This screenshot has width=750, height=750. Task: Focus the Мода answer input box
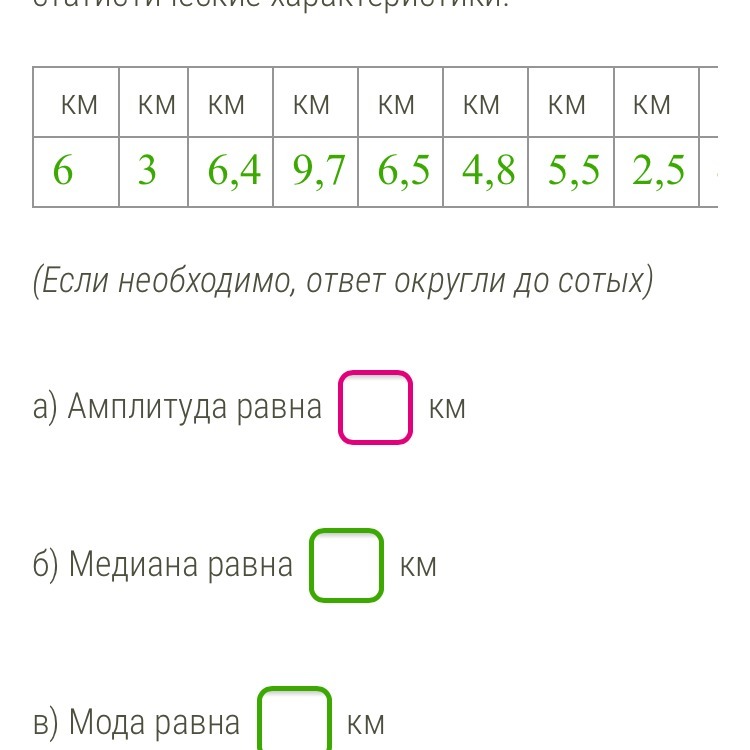pos(294,718)
